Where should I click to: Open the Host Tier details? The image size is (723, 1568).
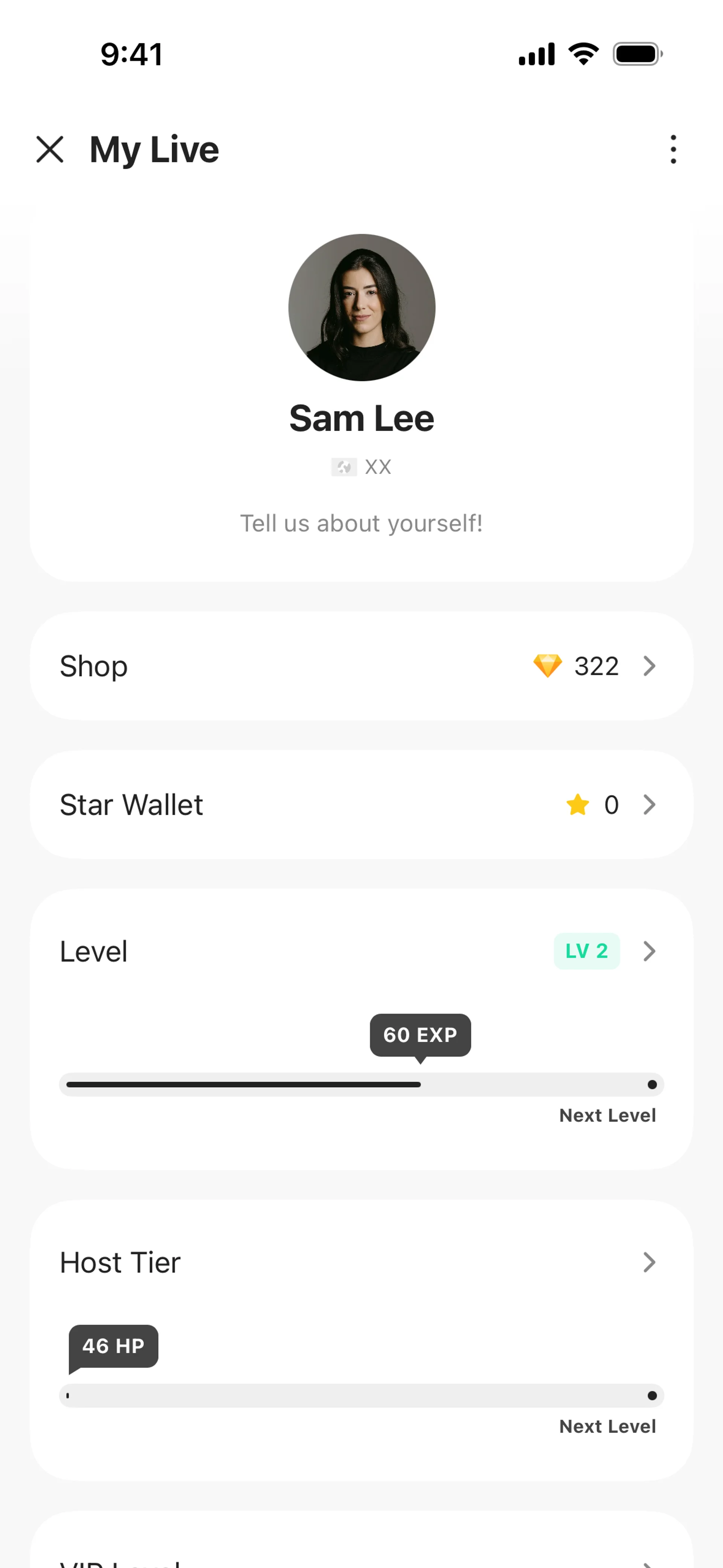click(x=361, y=1262)
